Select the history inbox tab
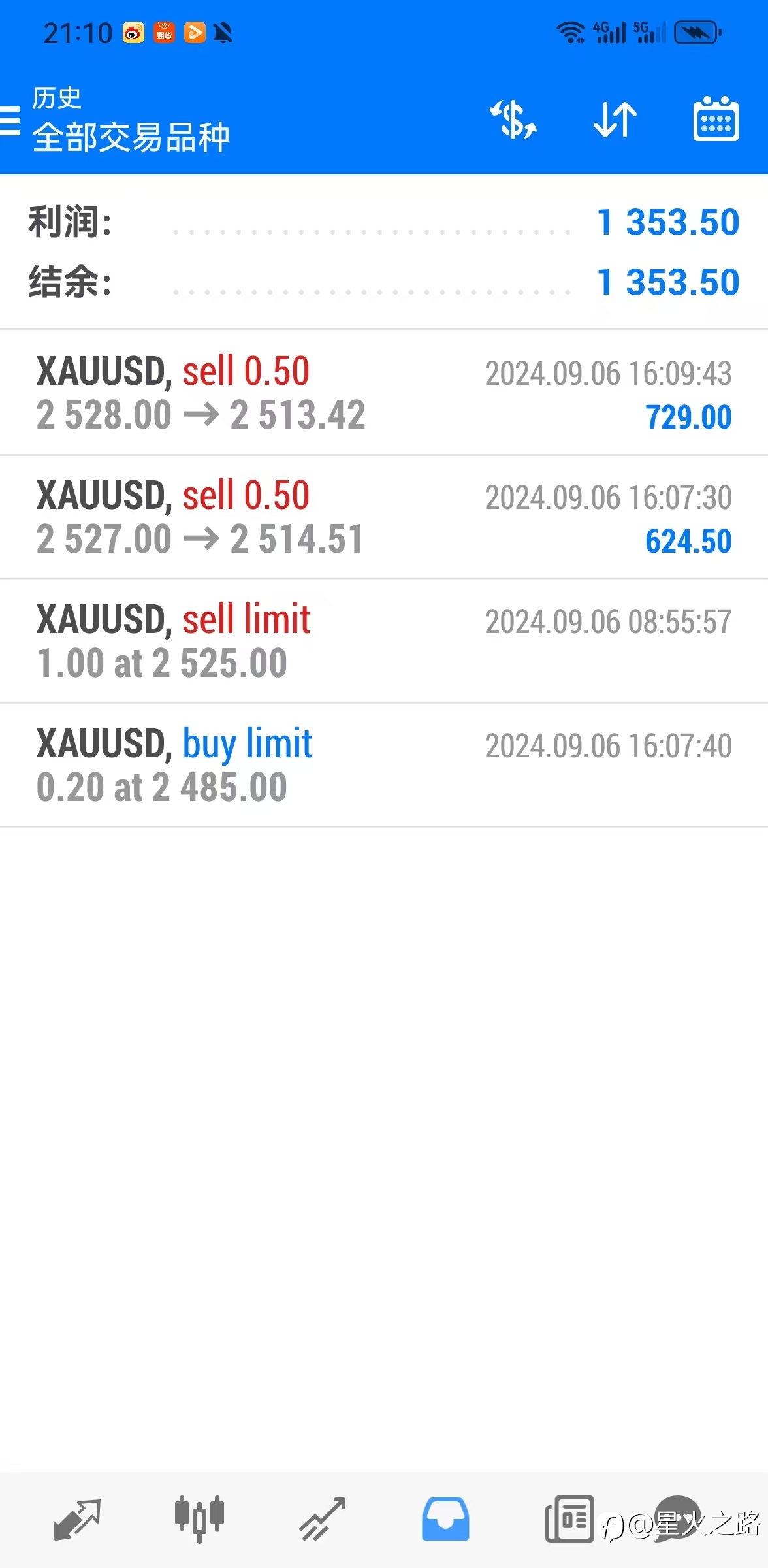The height and width of the screenshot is (1568, 768). pos(445,1519)
